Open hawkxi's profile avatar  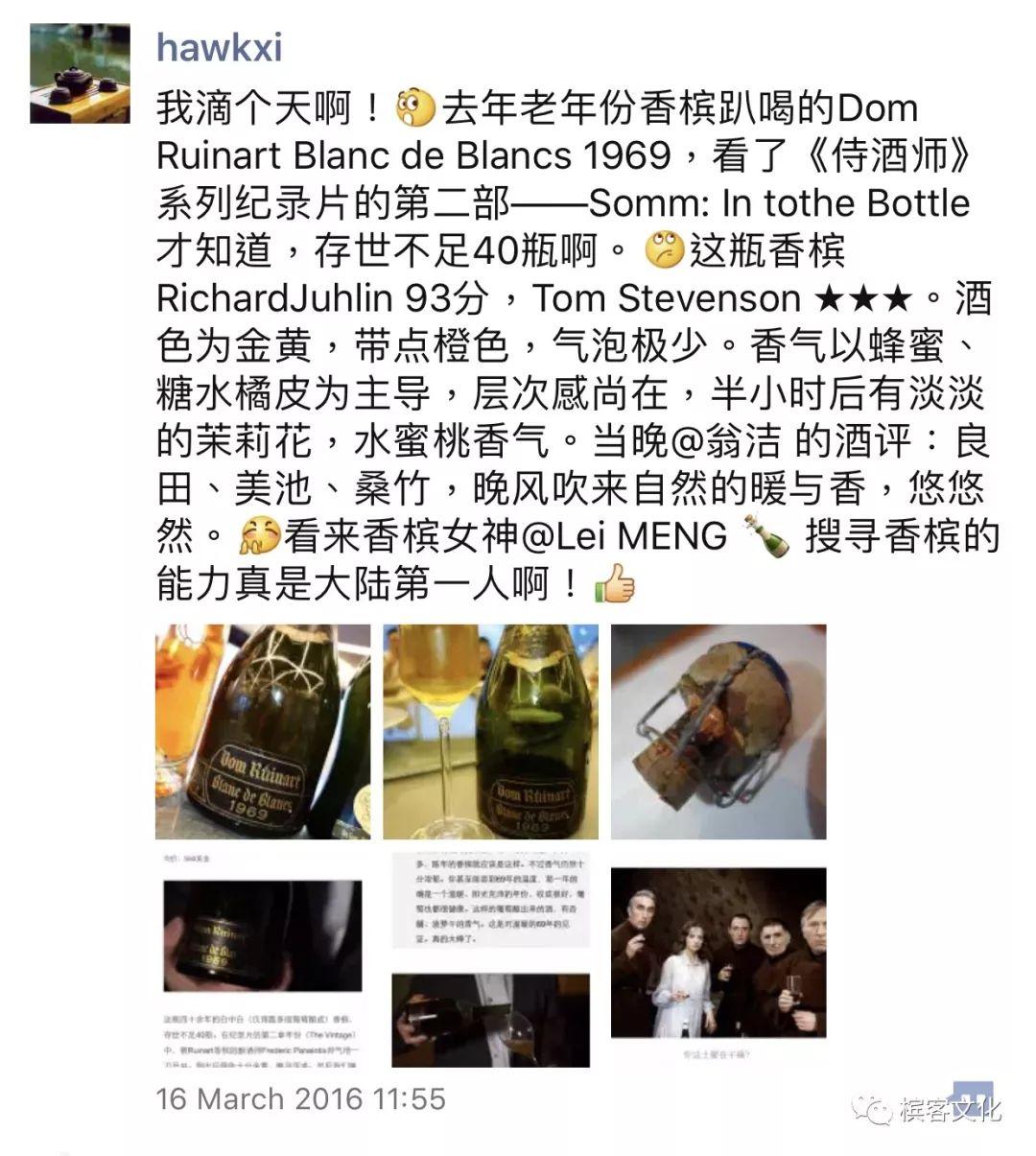coord(79,74)
